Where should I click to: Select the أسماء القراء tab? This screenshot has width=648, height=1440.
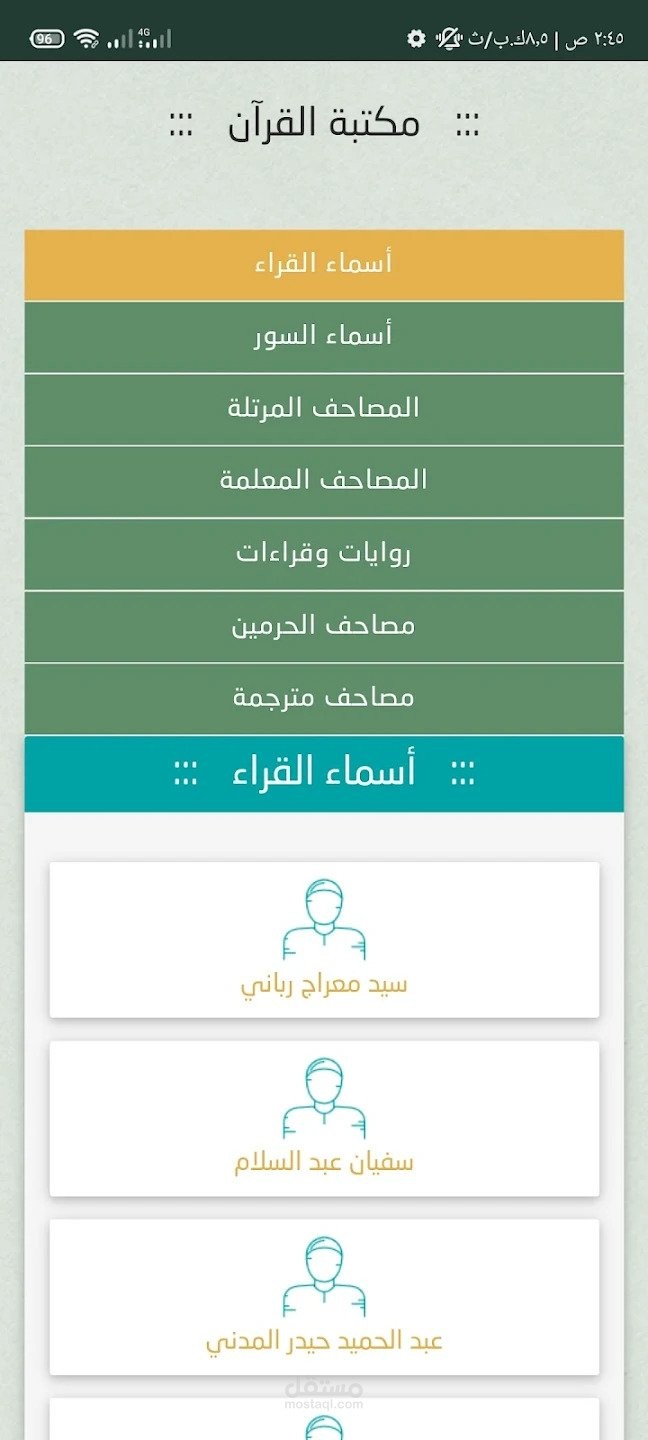pos(324,264)
